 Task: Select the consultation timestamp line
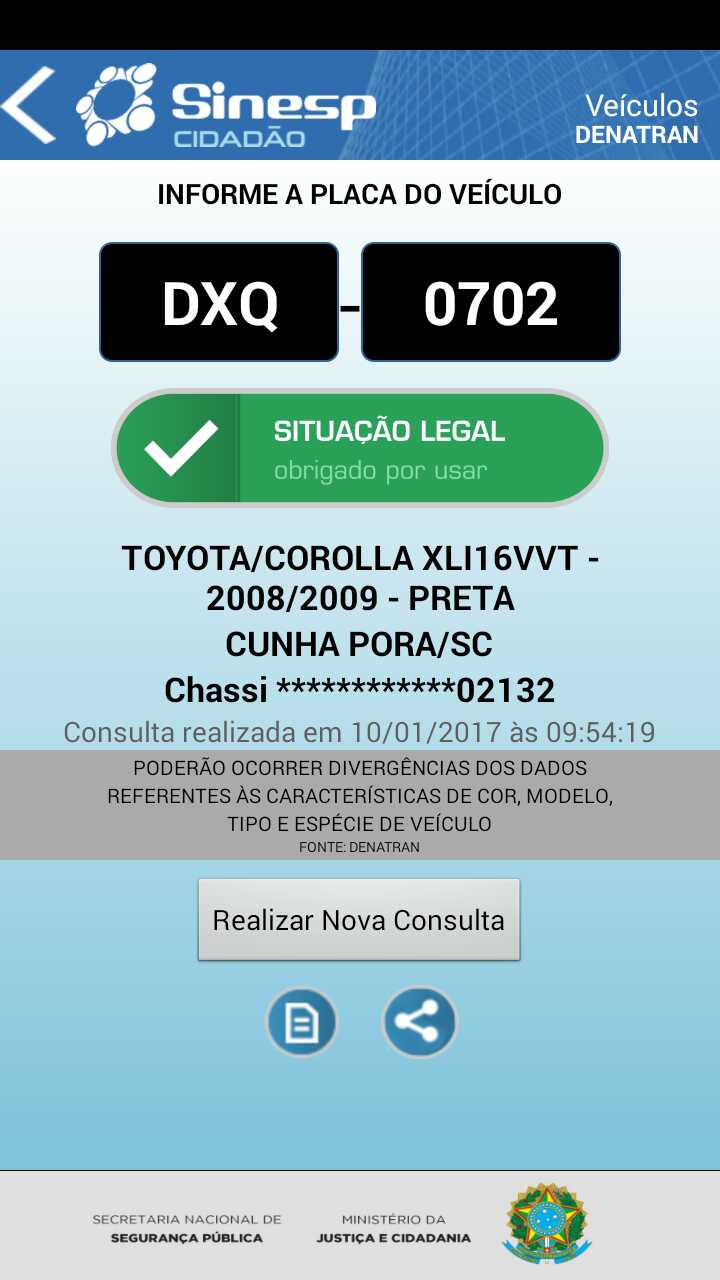click(360, 732)
